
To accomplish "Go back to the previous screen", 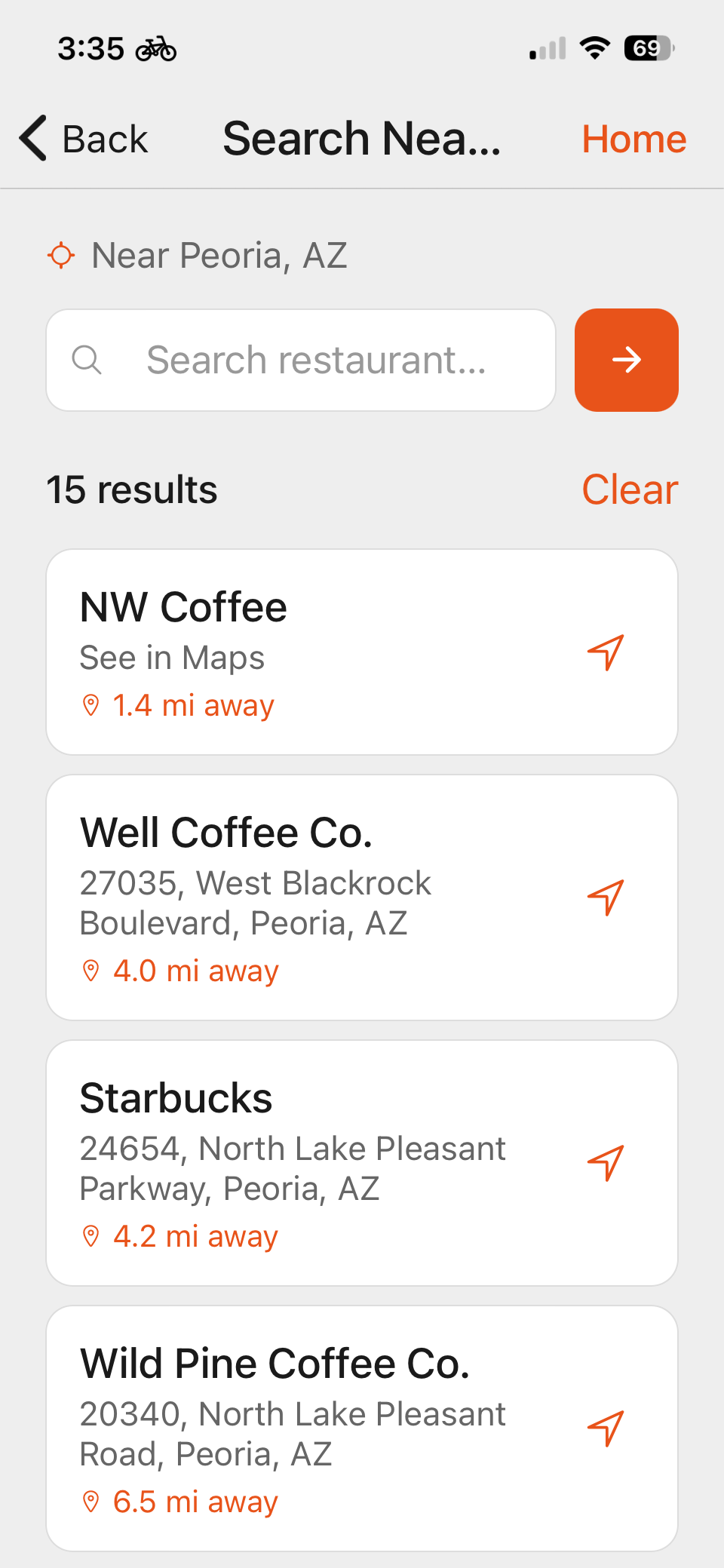I will 83,139.
